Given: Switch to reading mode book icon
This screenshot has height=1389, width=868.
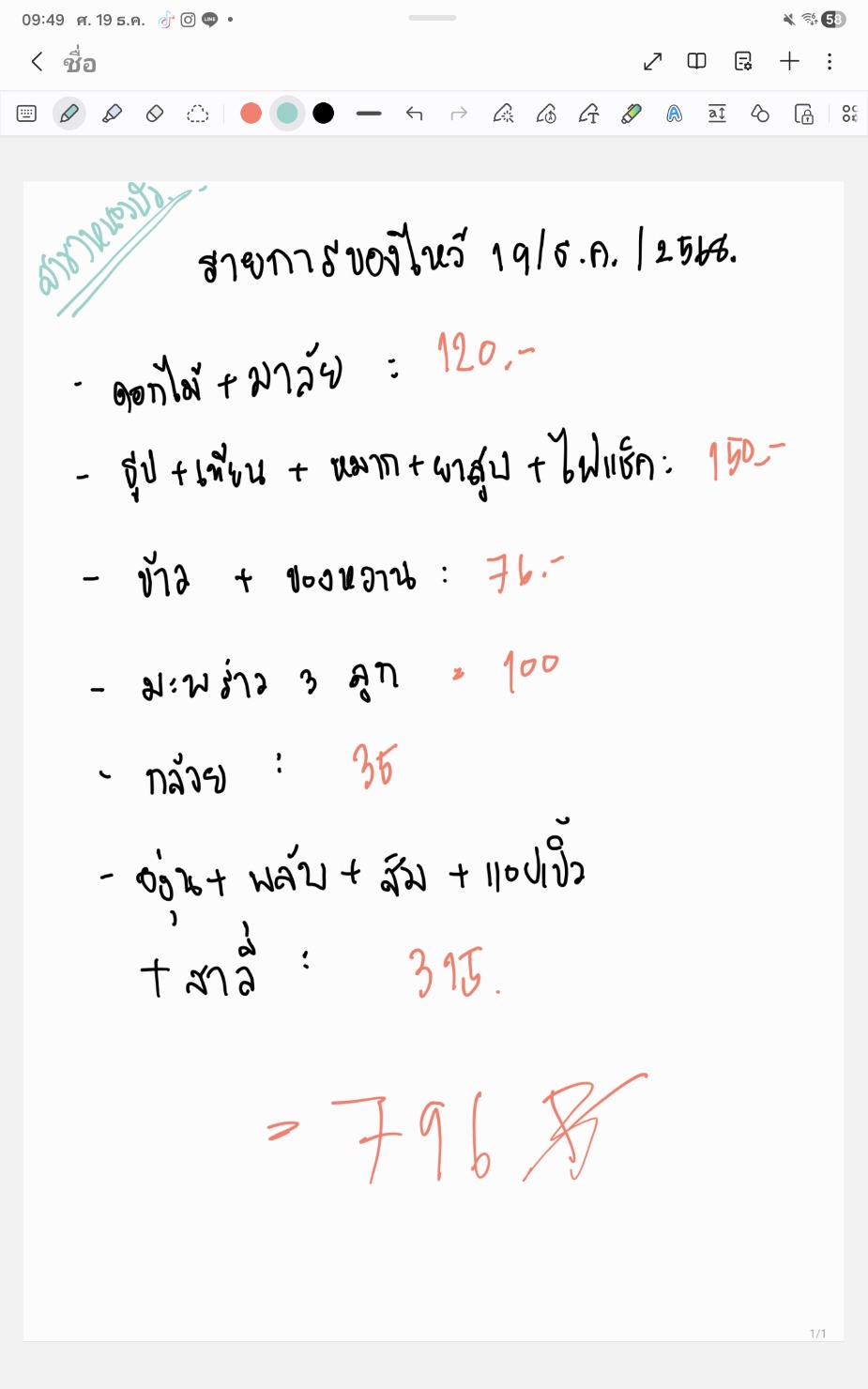Looking at the screenshot, I should coord(696,62).
